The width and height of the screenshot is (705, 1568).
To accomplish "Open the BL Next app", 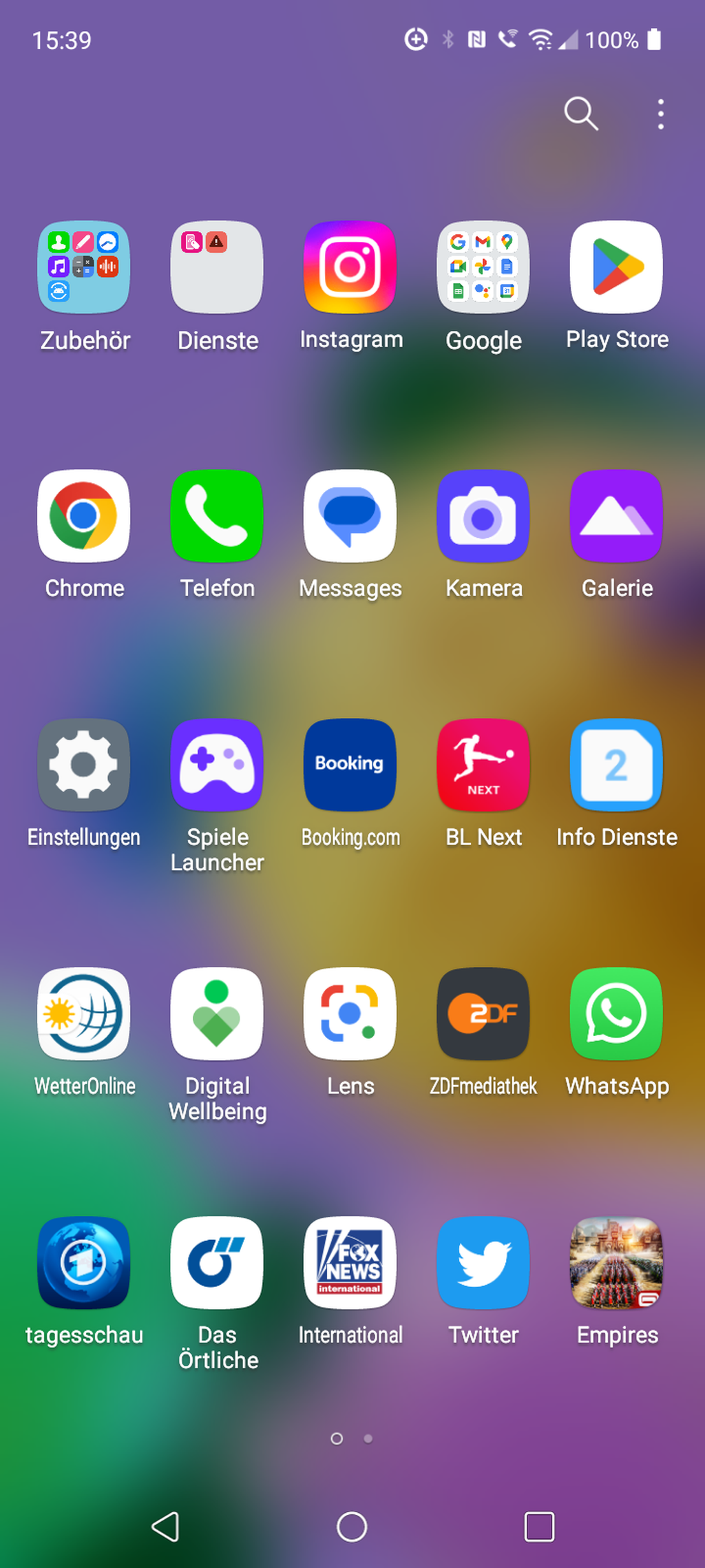I will (x=483, y=765).
